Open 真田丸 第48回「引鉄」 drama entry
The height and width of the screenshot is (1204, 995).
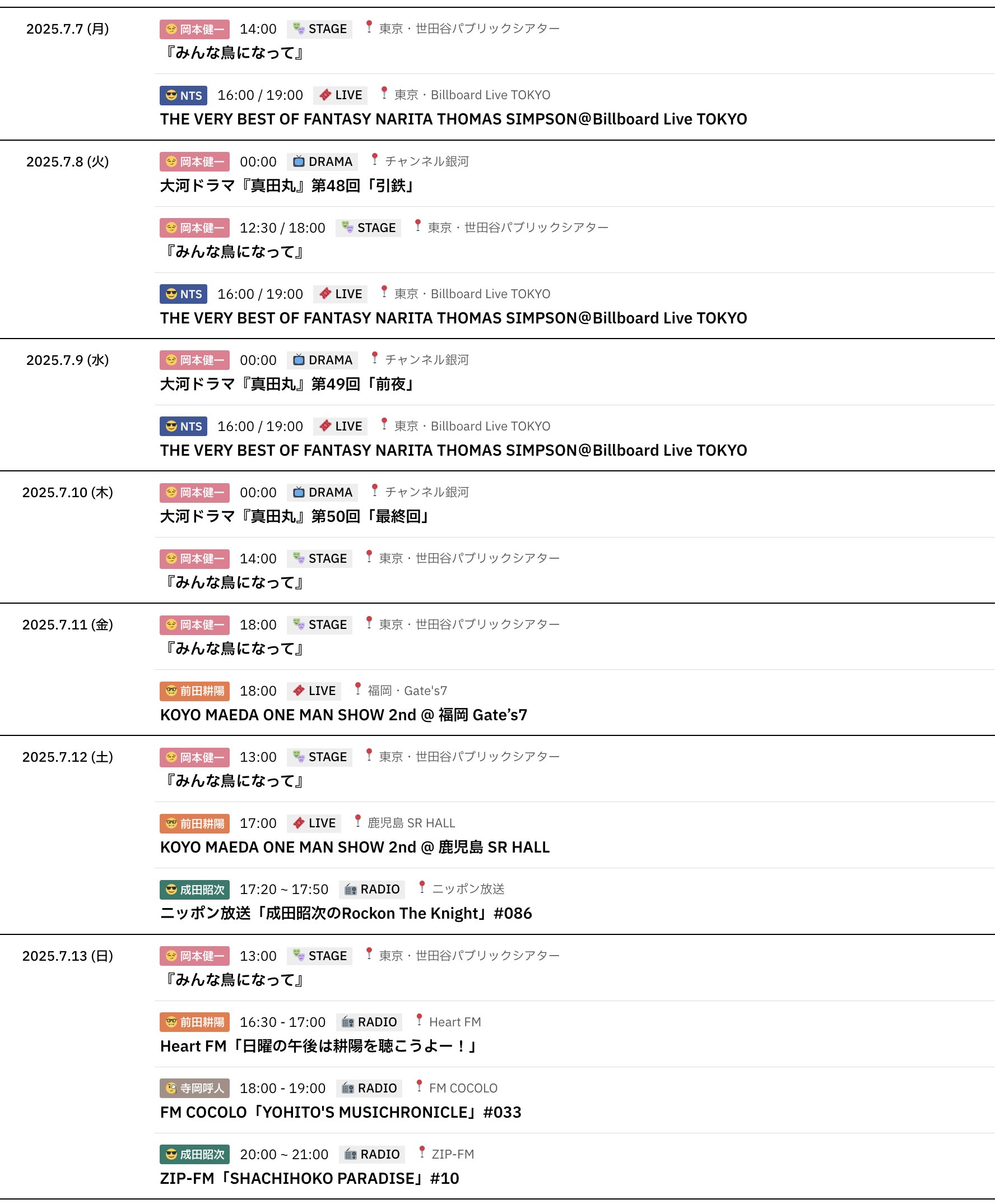(287, 186)
